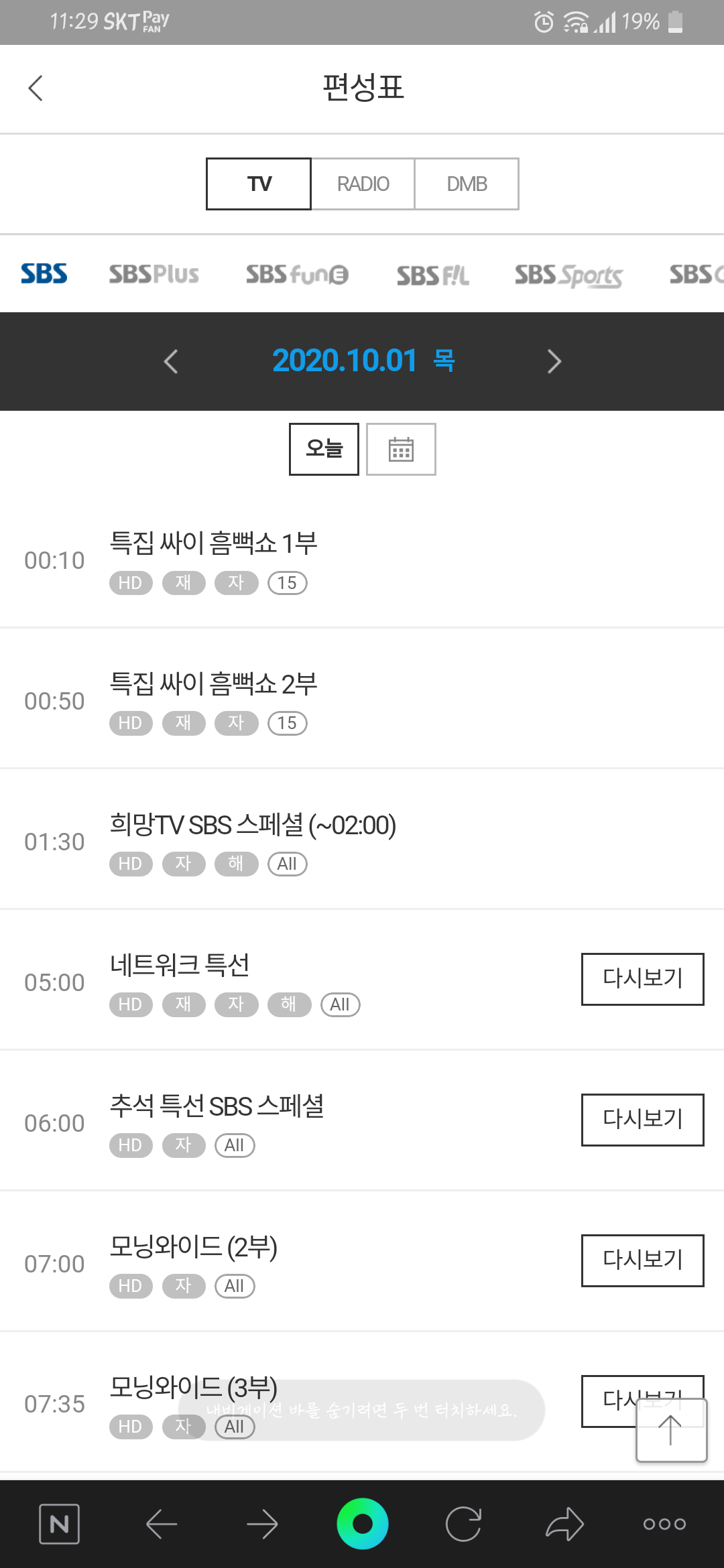Open the browser's more options menu
Screen dimensions: 724x1568
664,1524
